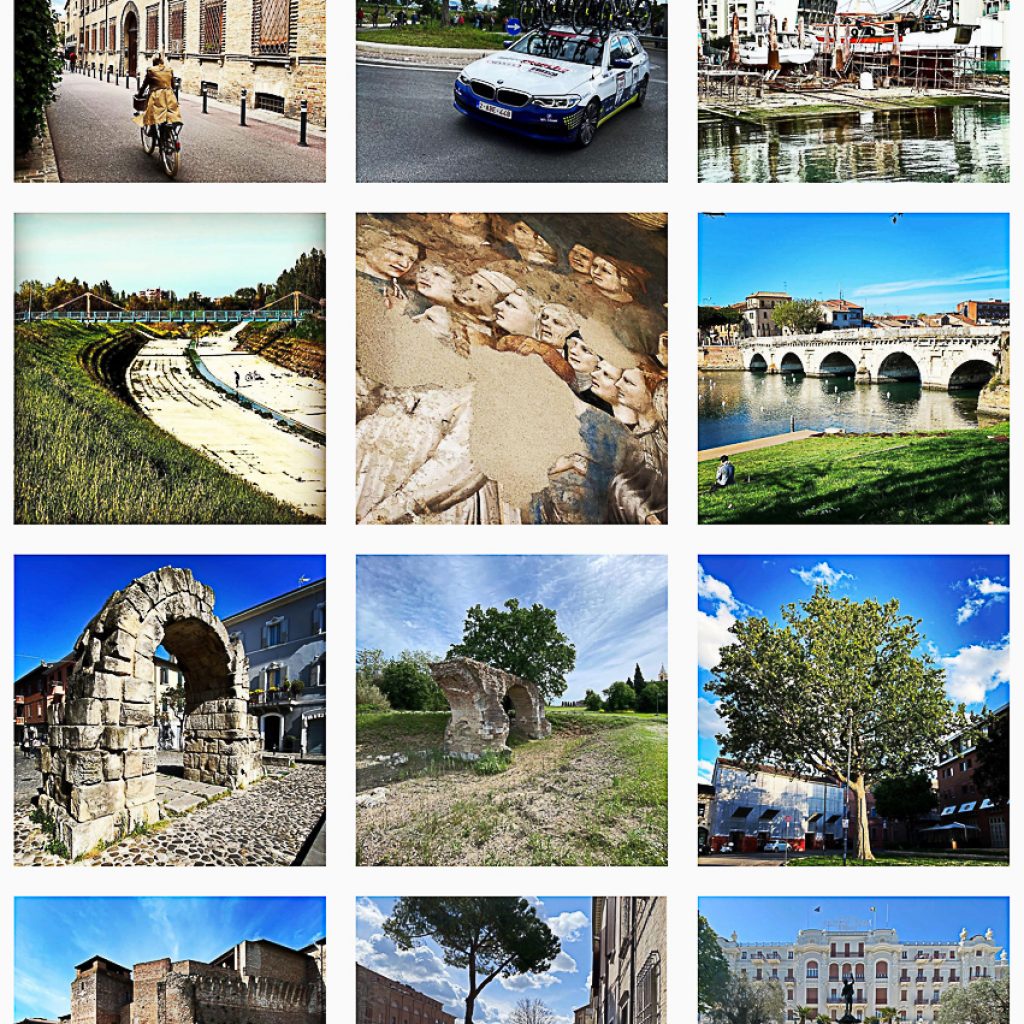View the fresco painting of faces

[511, 368]
